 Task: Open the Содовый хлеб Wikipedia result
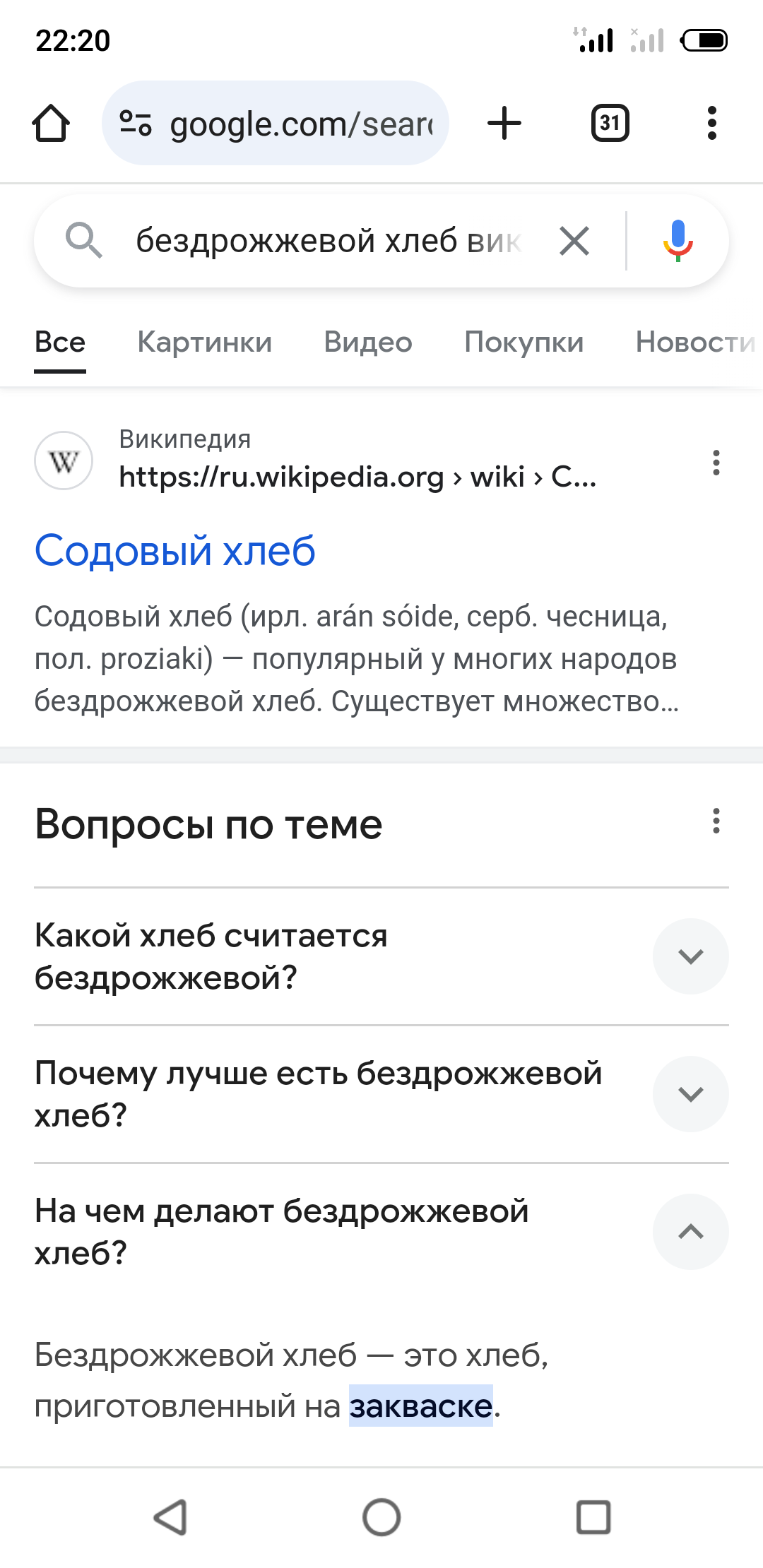coord(175,550)
